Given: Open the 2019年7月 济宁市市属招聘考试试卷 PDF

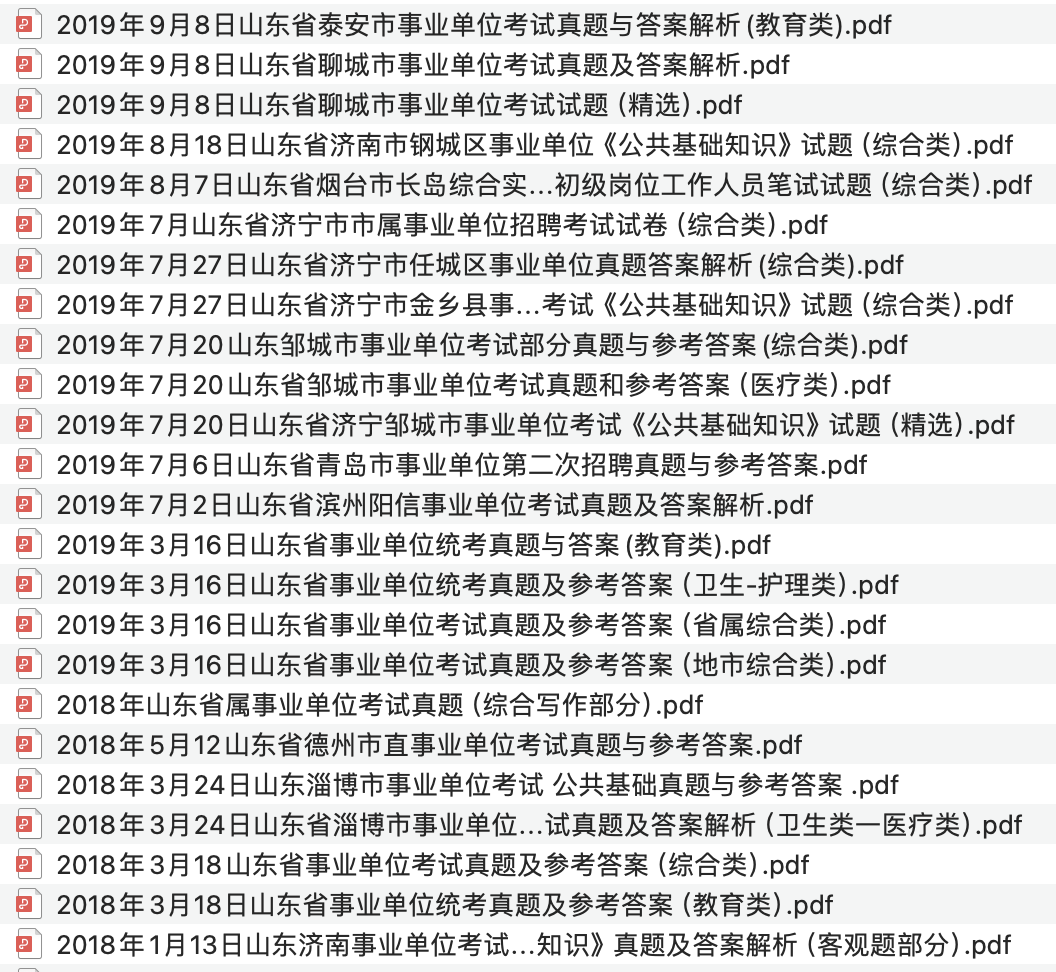Looking at the screenshot, I should (441, 225).
